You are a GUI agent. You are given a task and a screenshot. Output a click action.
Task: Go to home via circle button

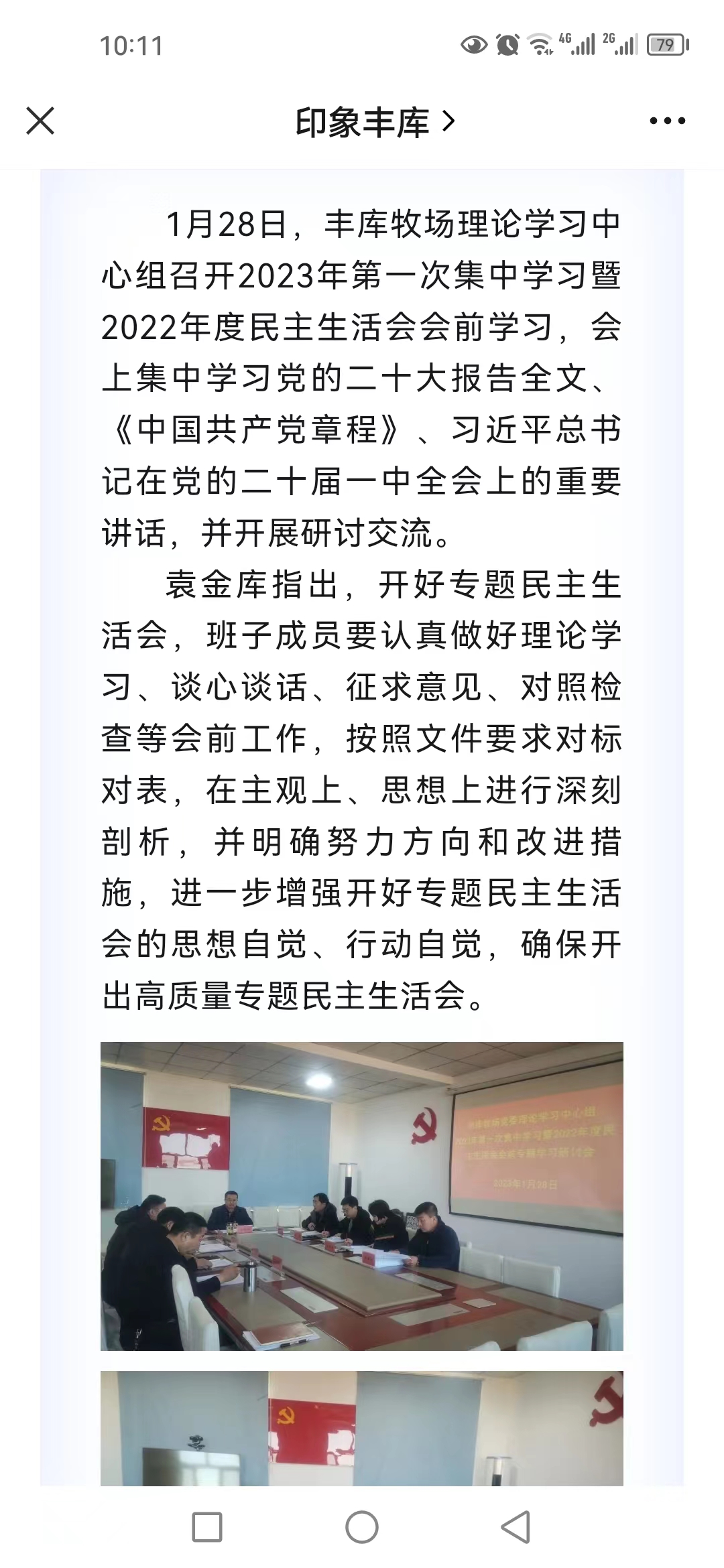362,1527
